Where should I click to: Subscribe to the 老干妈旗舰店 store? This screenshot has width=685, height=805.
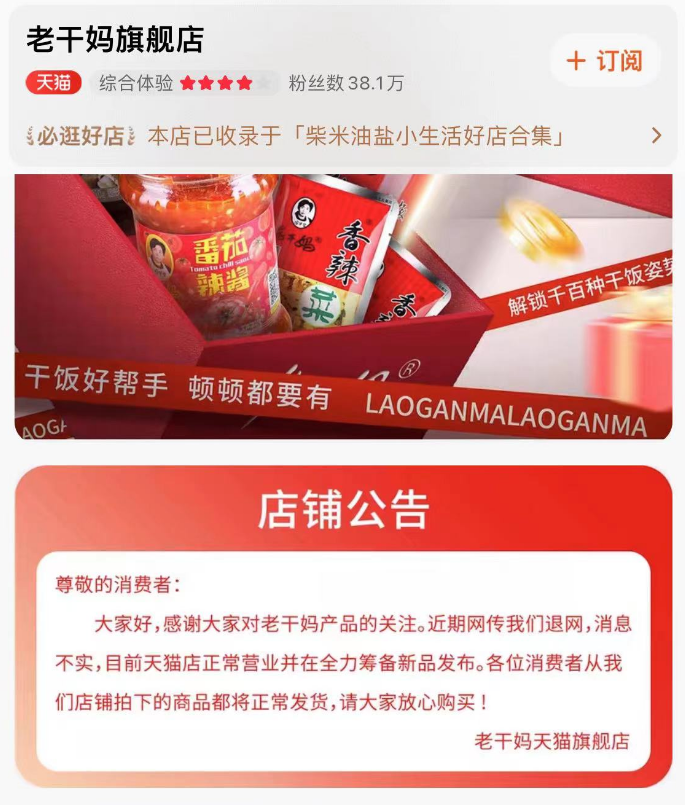pyautogui.click(x=605, y=60)
